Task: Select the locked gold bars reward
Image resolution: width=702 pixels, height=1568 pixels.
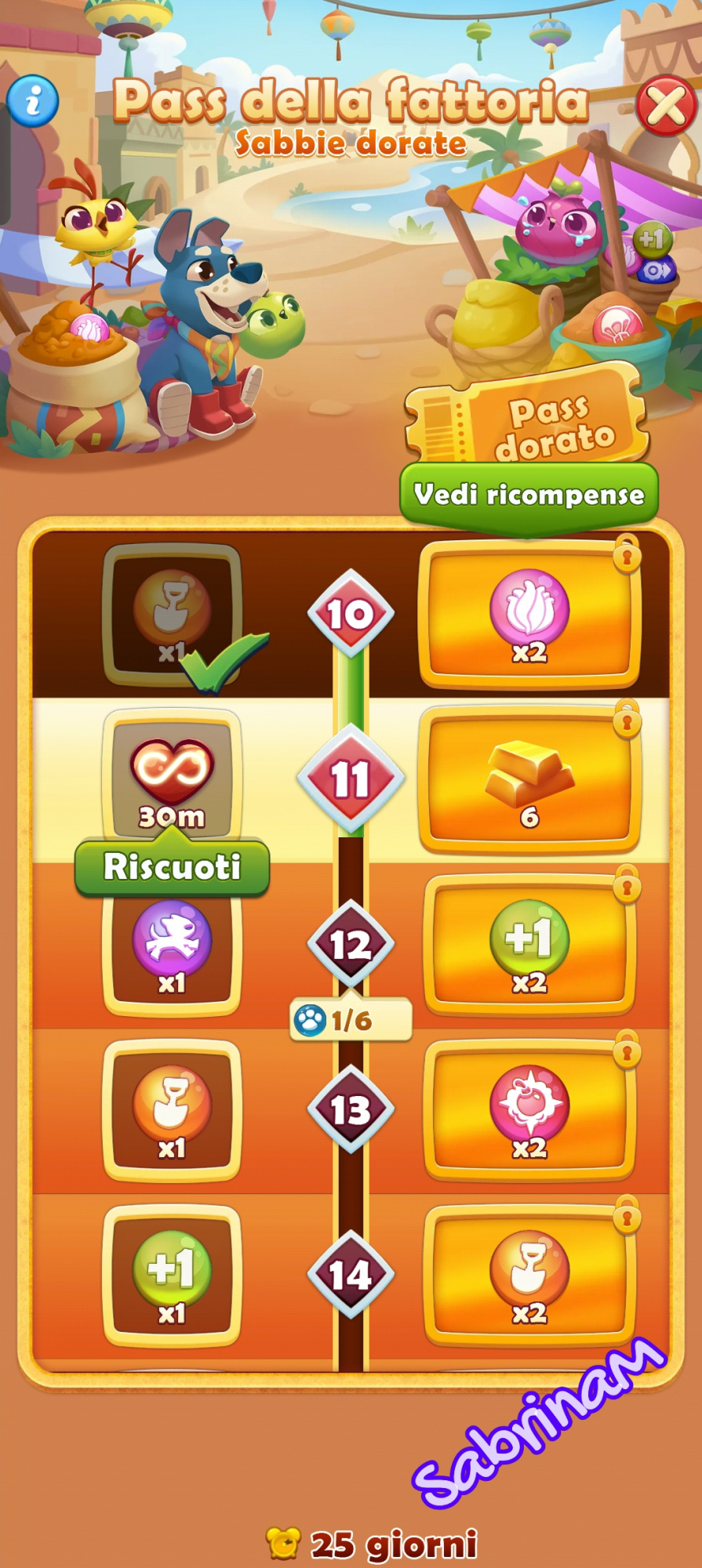Action: pos(529,779)
